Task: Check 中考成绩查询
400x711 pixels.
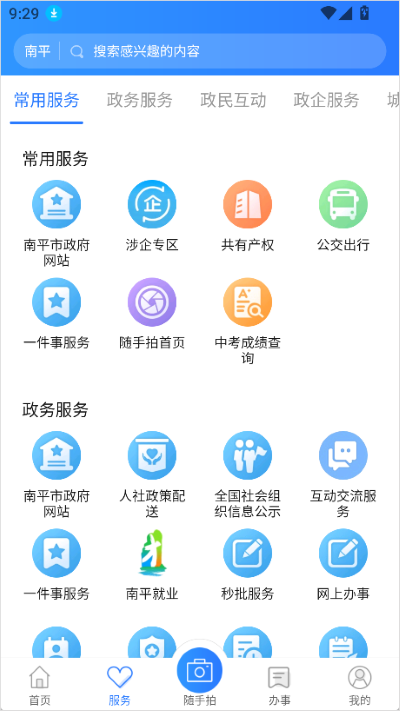Action: point(247,321)
